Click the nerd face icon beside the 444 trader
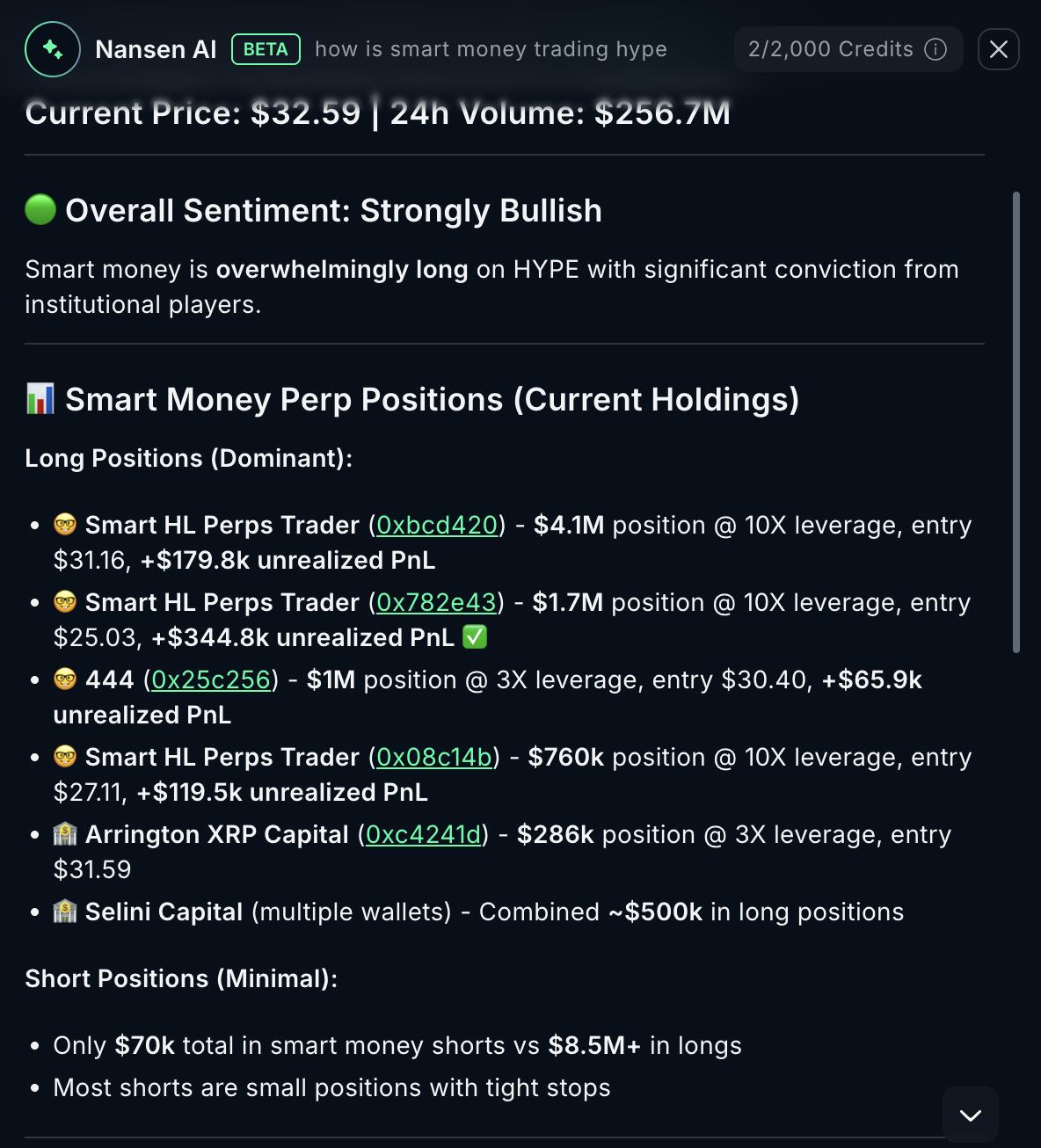Viewport: 1041px width, 1148px height. coord(64,679)
